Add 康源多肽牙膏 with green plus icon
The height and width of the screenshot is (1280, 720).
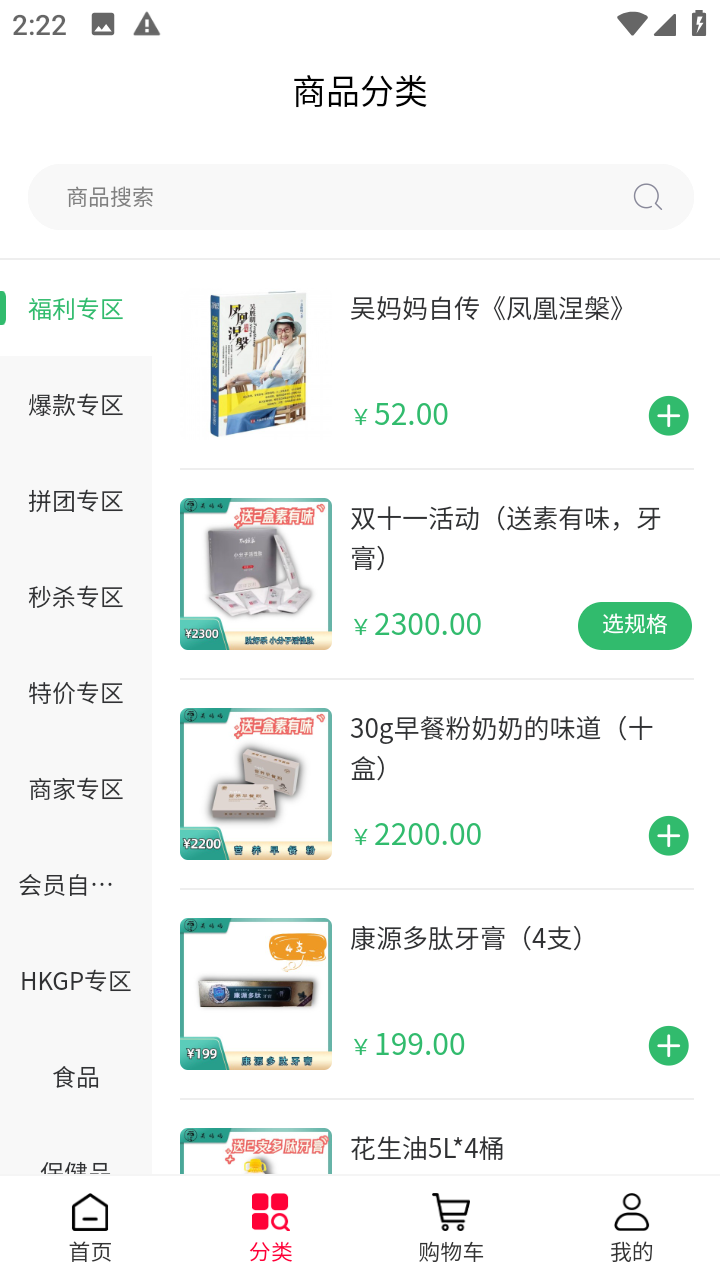[668, 1045]
